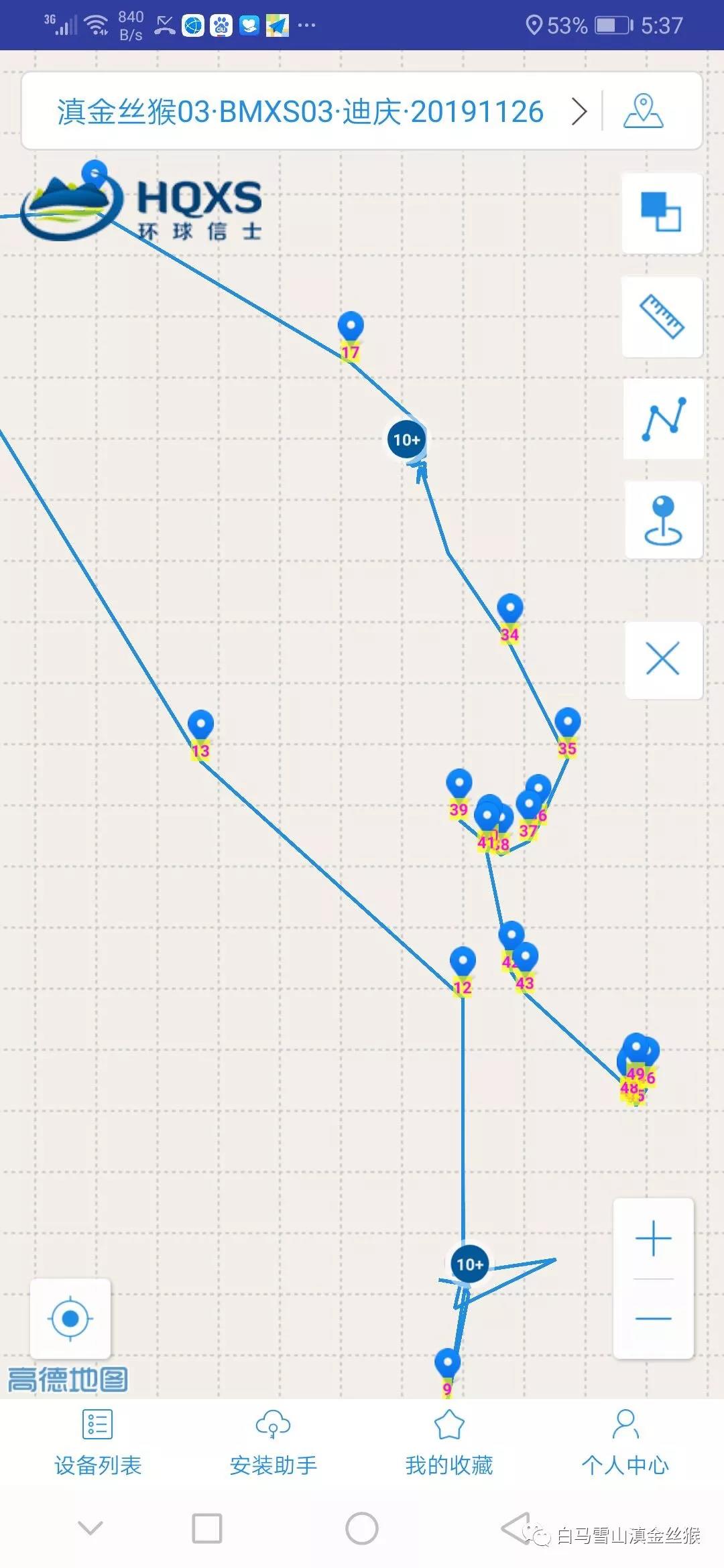Toggle the track line tool
The image size is (724, 1568).
663,419
